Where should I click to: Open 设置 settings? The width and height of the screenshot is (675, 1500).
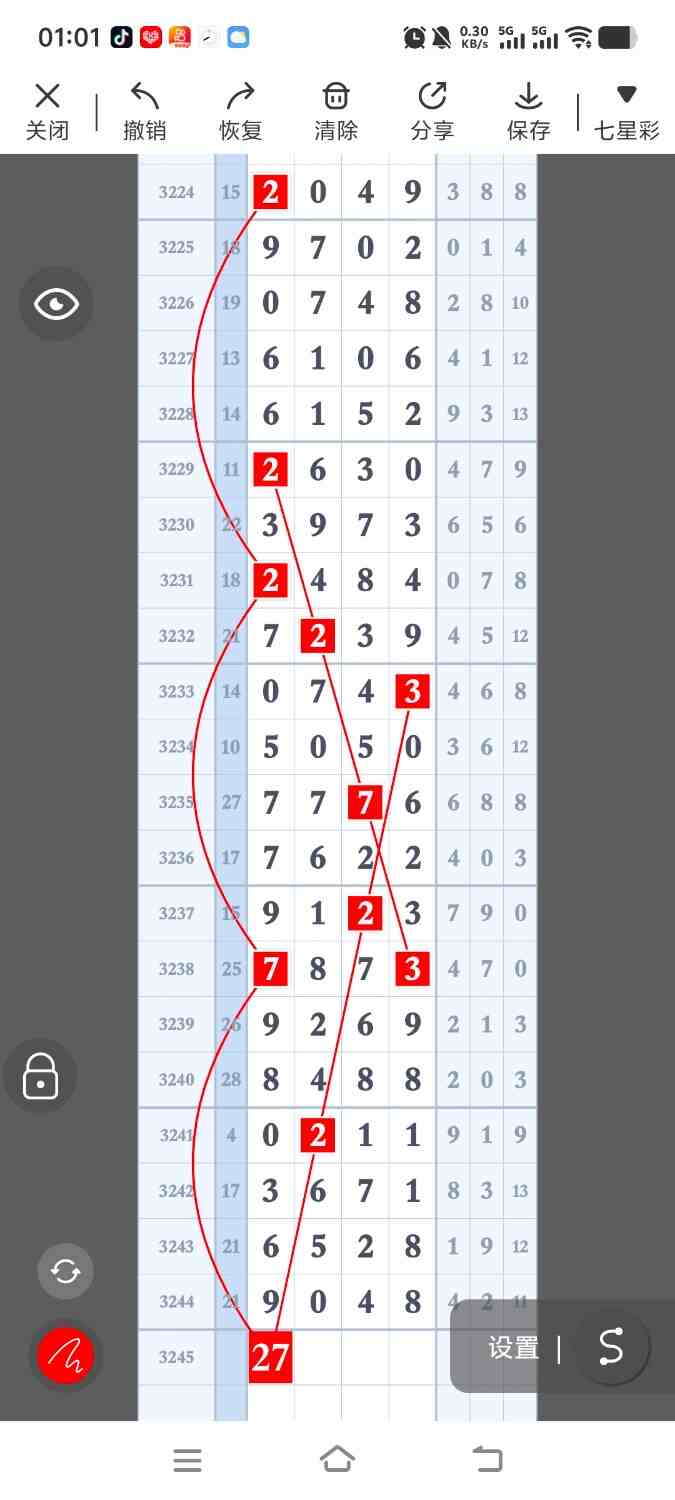[514, 1348]
